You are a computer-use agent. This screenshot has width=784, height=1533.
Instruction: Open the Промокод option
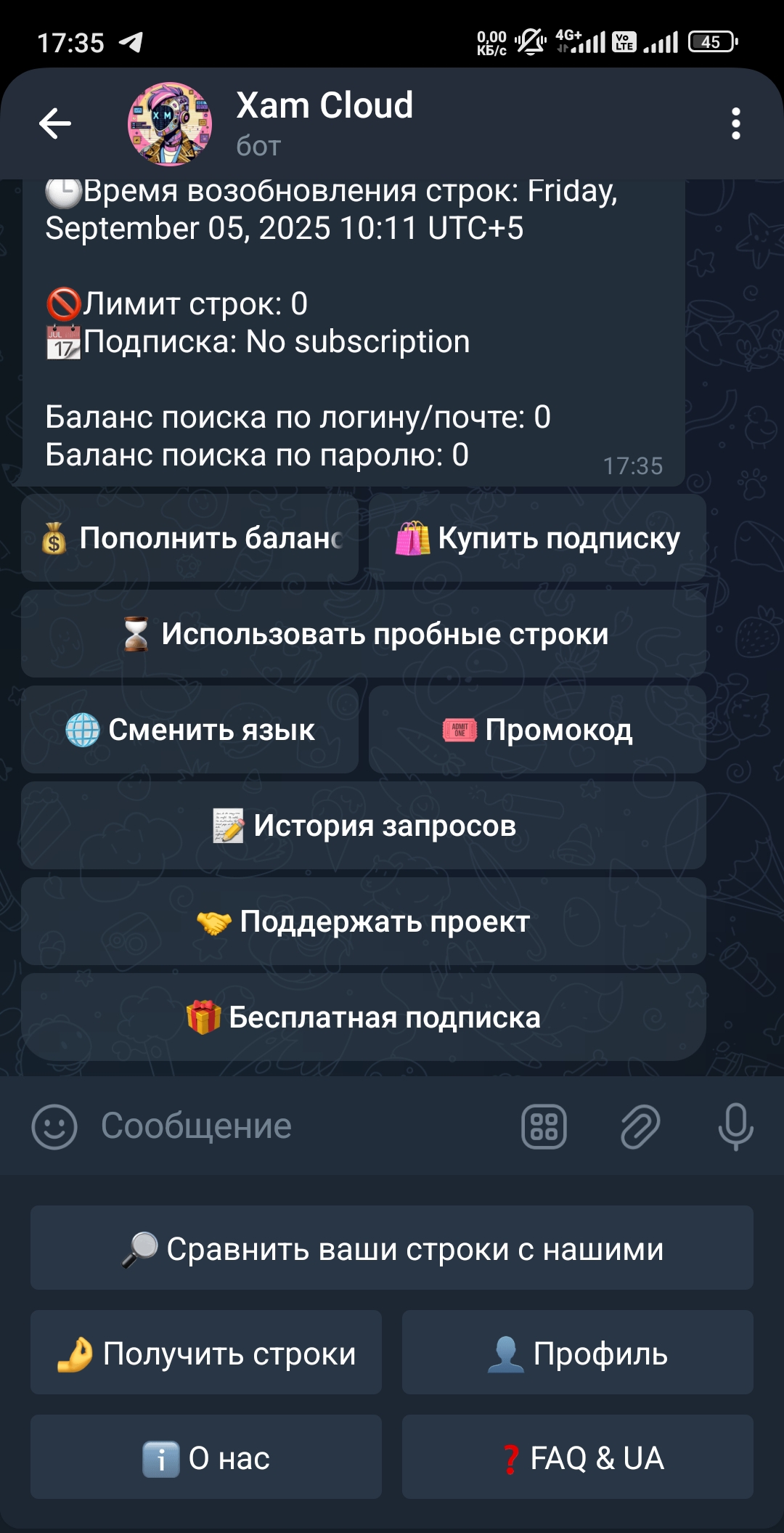click(537, 730)
